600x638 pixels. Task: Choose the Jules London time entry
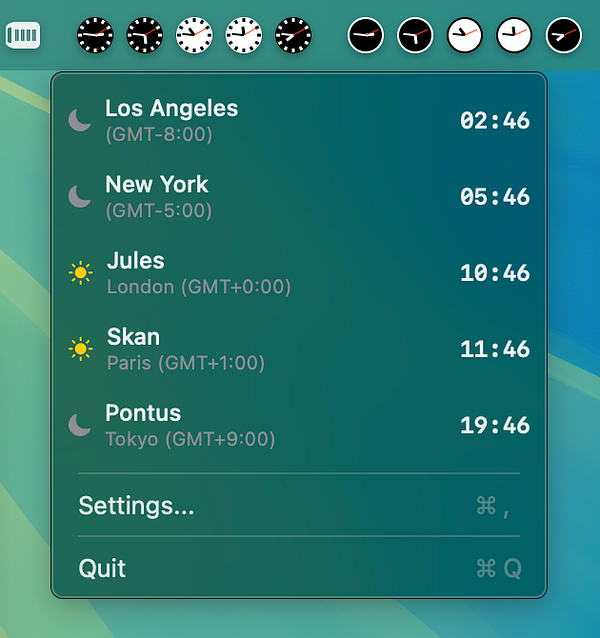(298, 272)
